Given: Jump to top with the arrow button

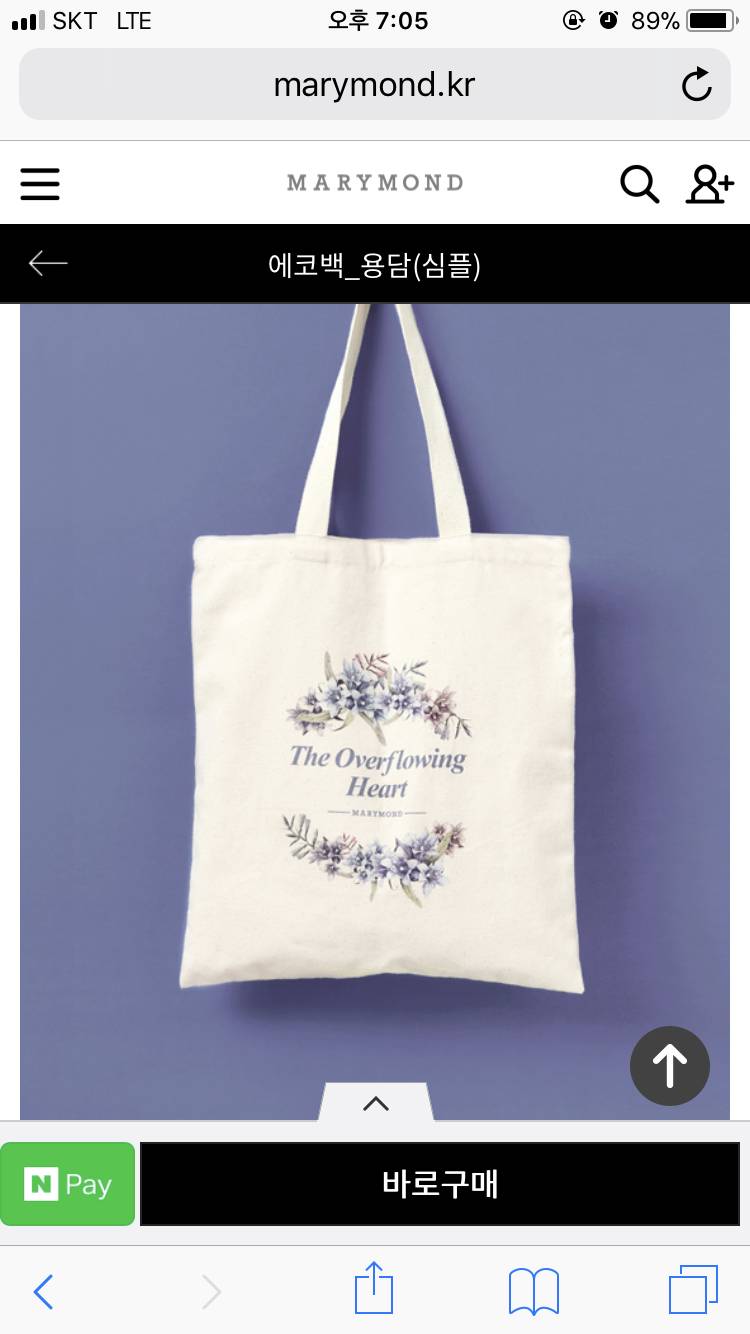Looking at the screenshot, I should (669, 1066).
